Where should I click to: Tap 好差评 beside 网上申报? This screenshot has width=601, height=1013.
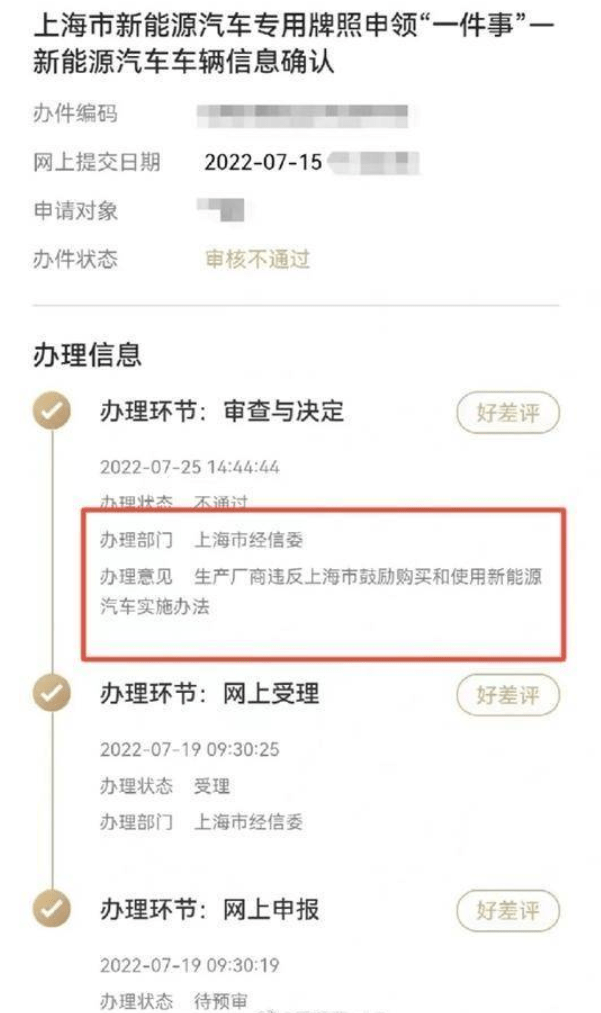[x=507, y=910]
